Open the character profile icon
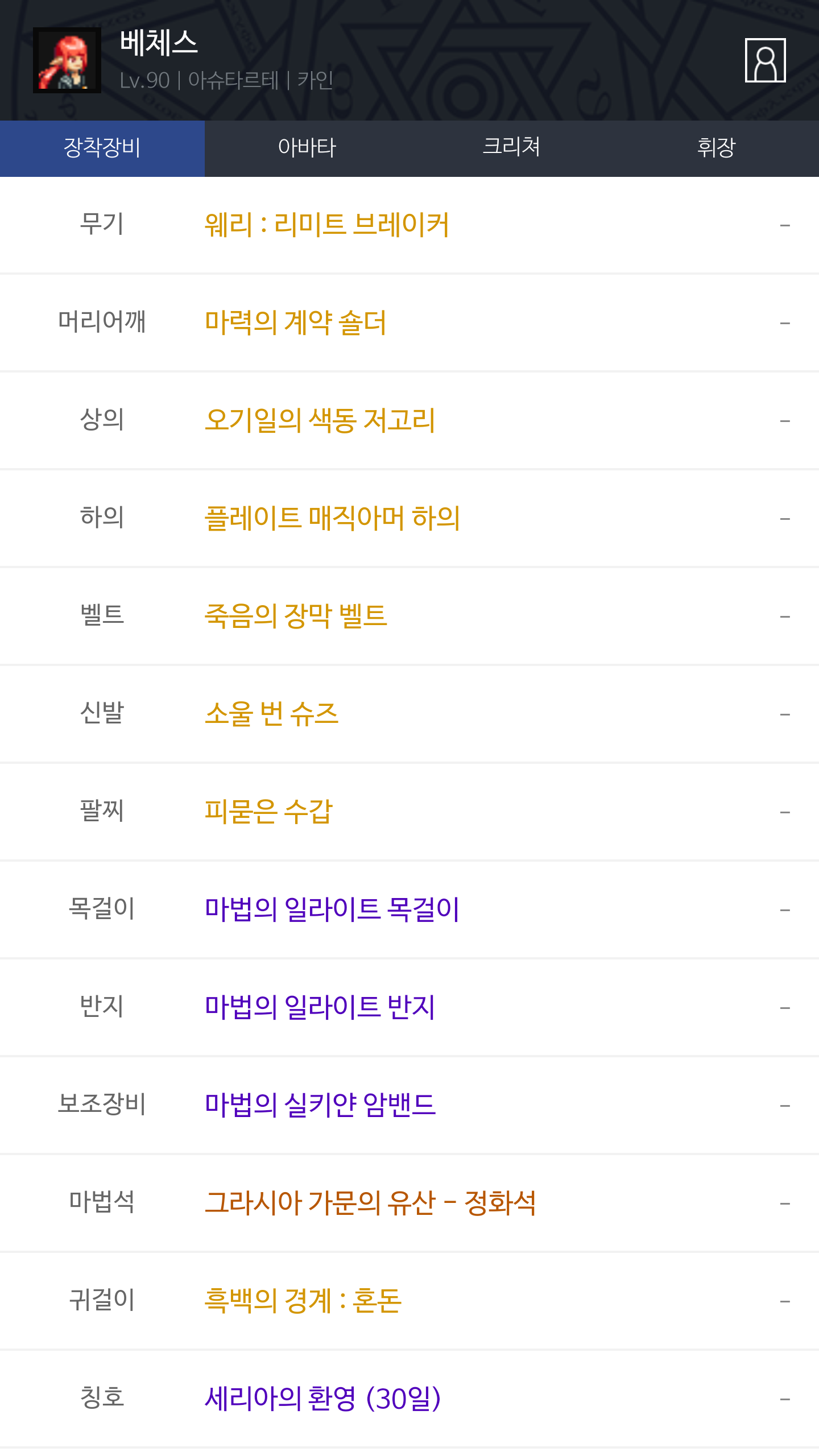The width and height of the screenshot is (819, 1456). [765, 60]
